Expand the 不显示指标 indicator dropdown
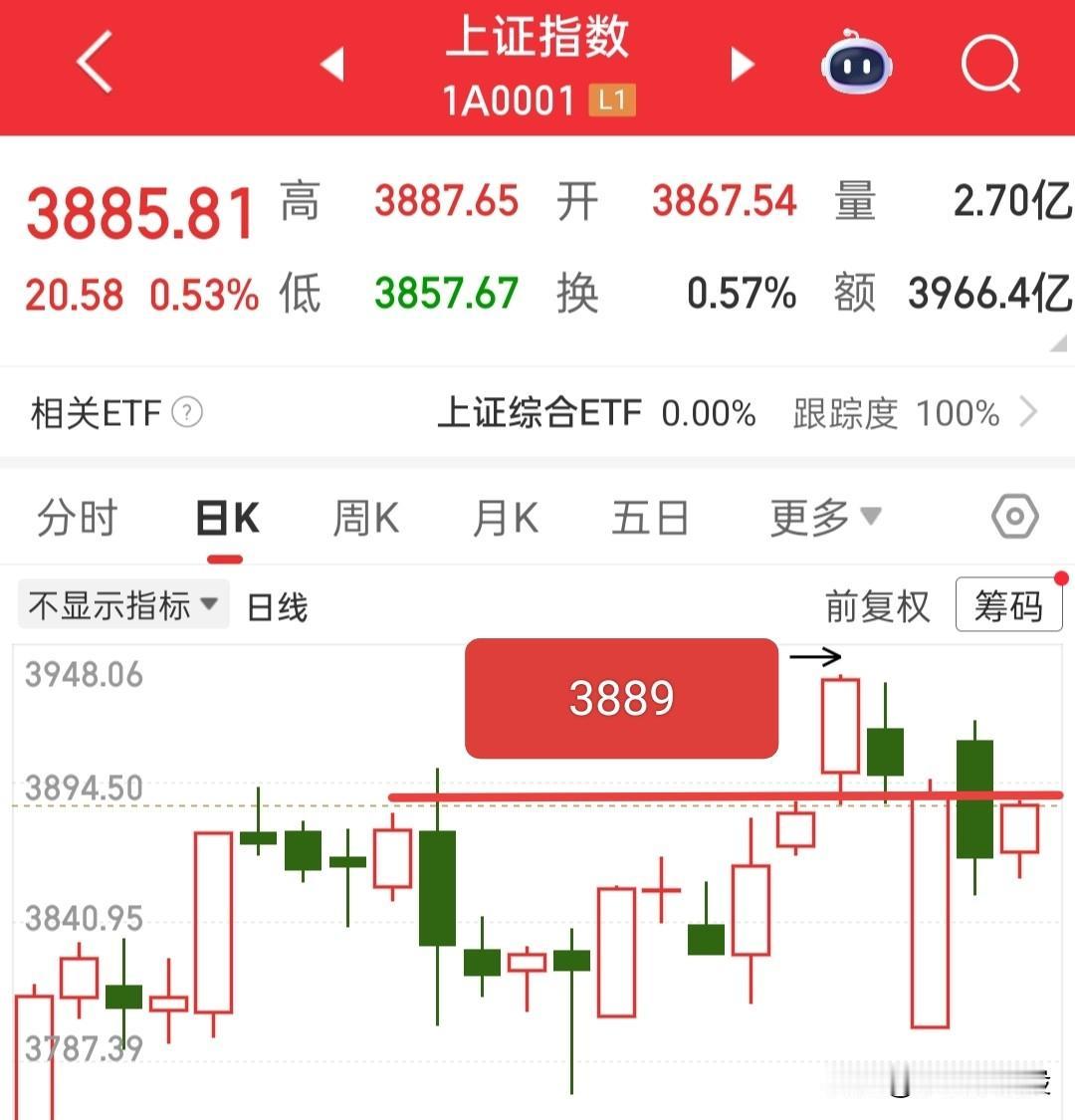The image size is (1075, 1120). (123, 604)
